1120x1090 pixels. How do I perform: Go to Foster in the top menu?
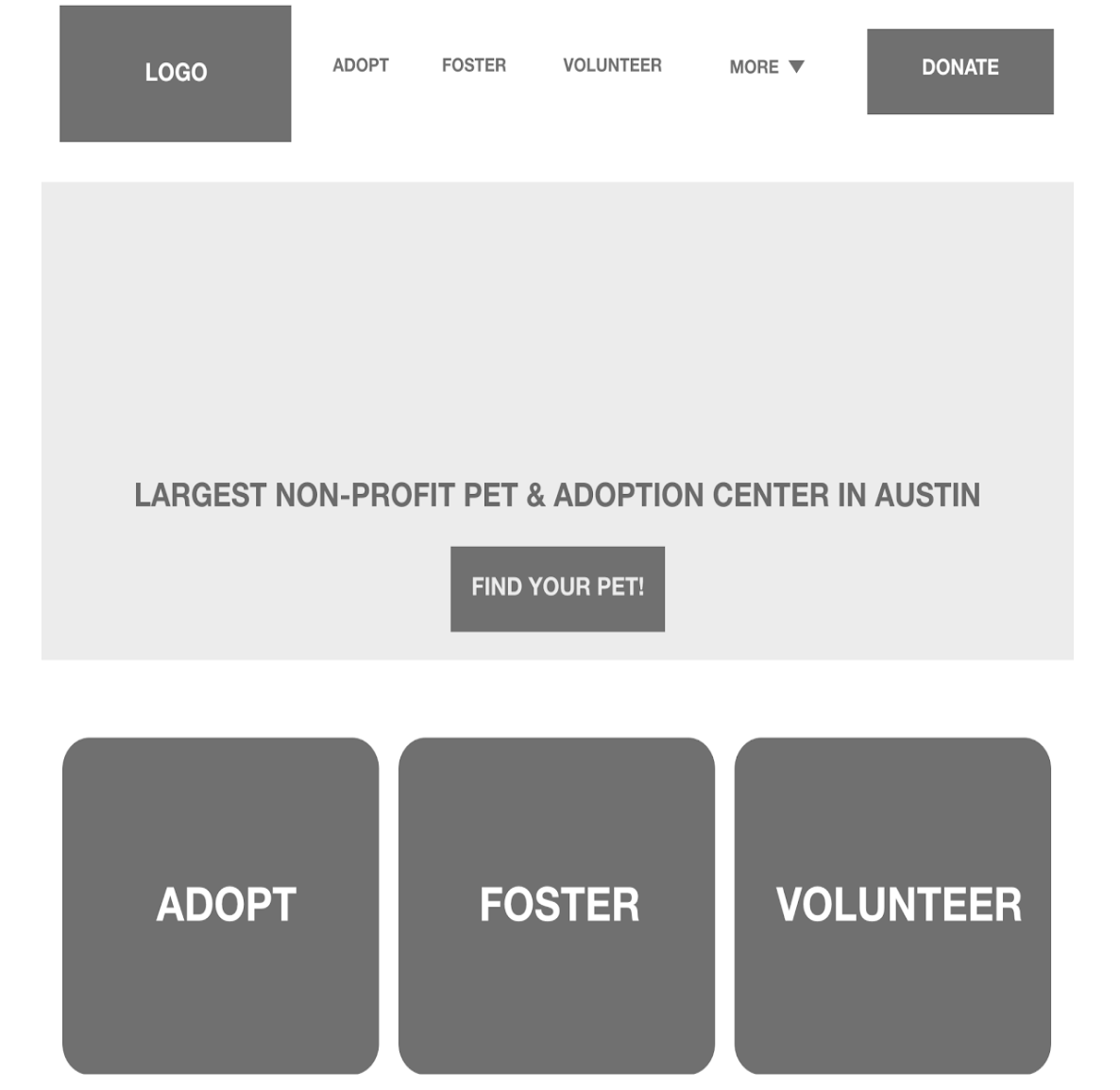click(473, 65)
